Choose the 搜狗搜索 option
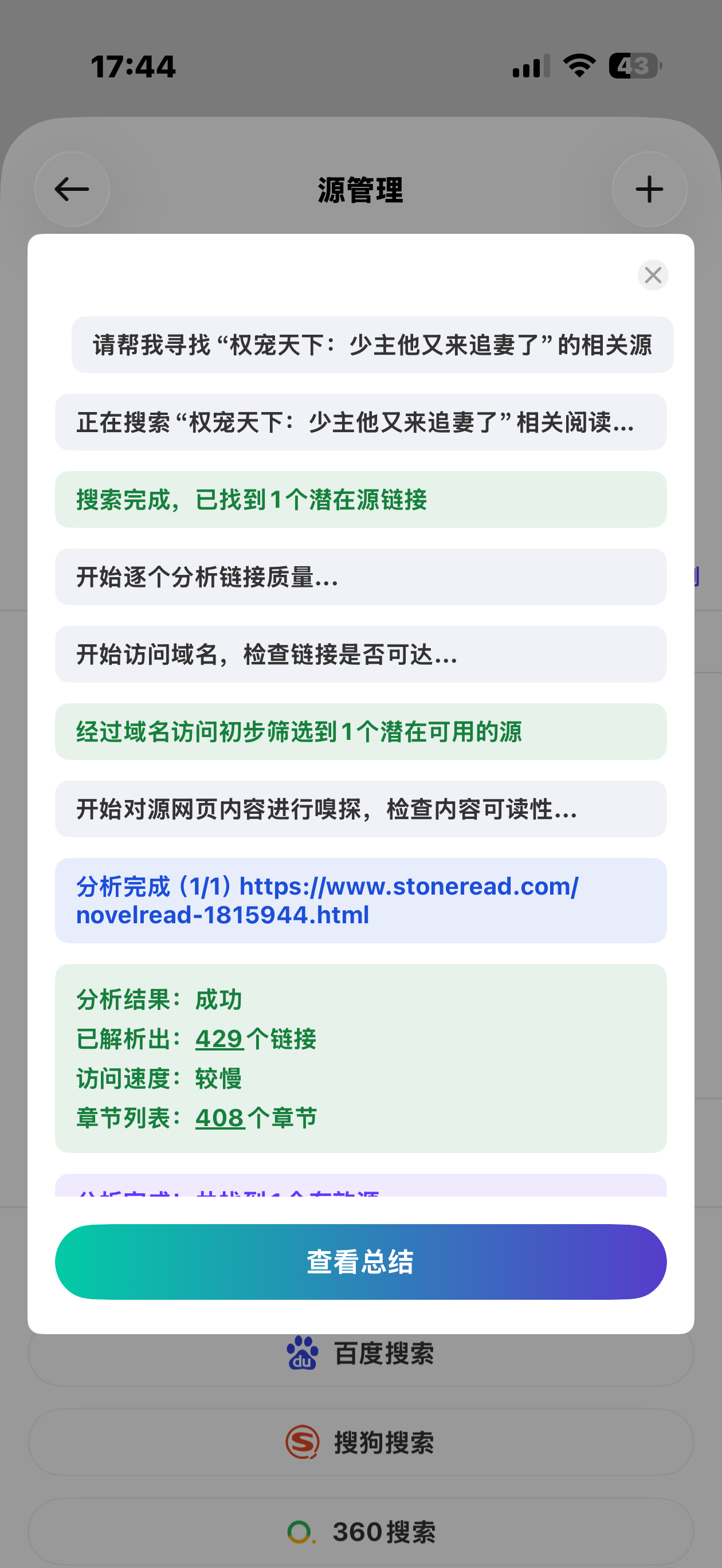722x1568 pixels. coord(384,1441)
